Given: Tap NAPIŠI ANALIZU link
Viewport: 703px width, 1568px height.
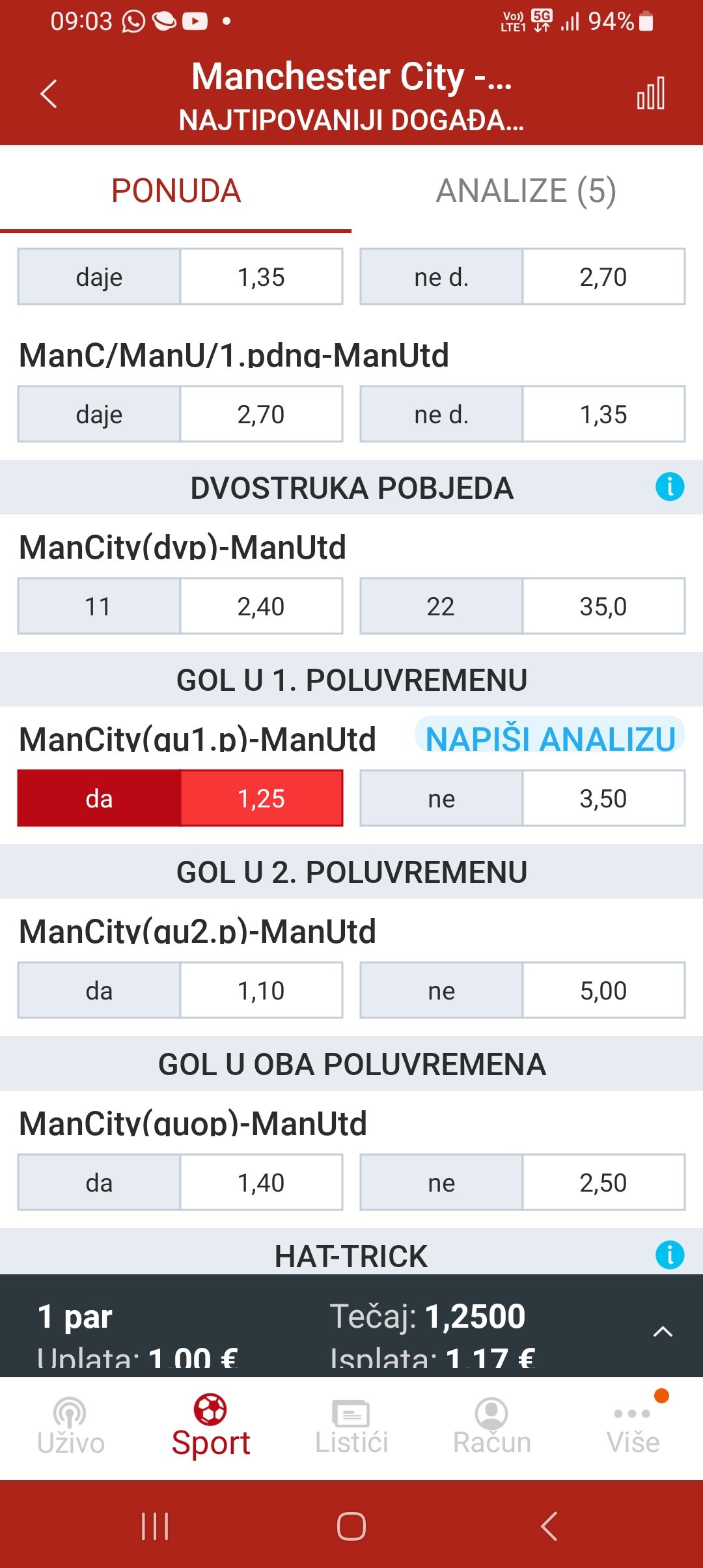Looking at the screenshot, I should click(550, 738).
